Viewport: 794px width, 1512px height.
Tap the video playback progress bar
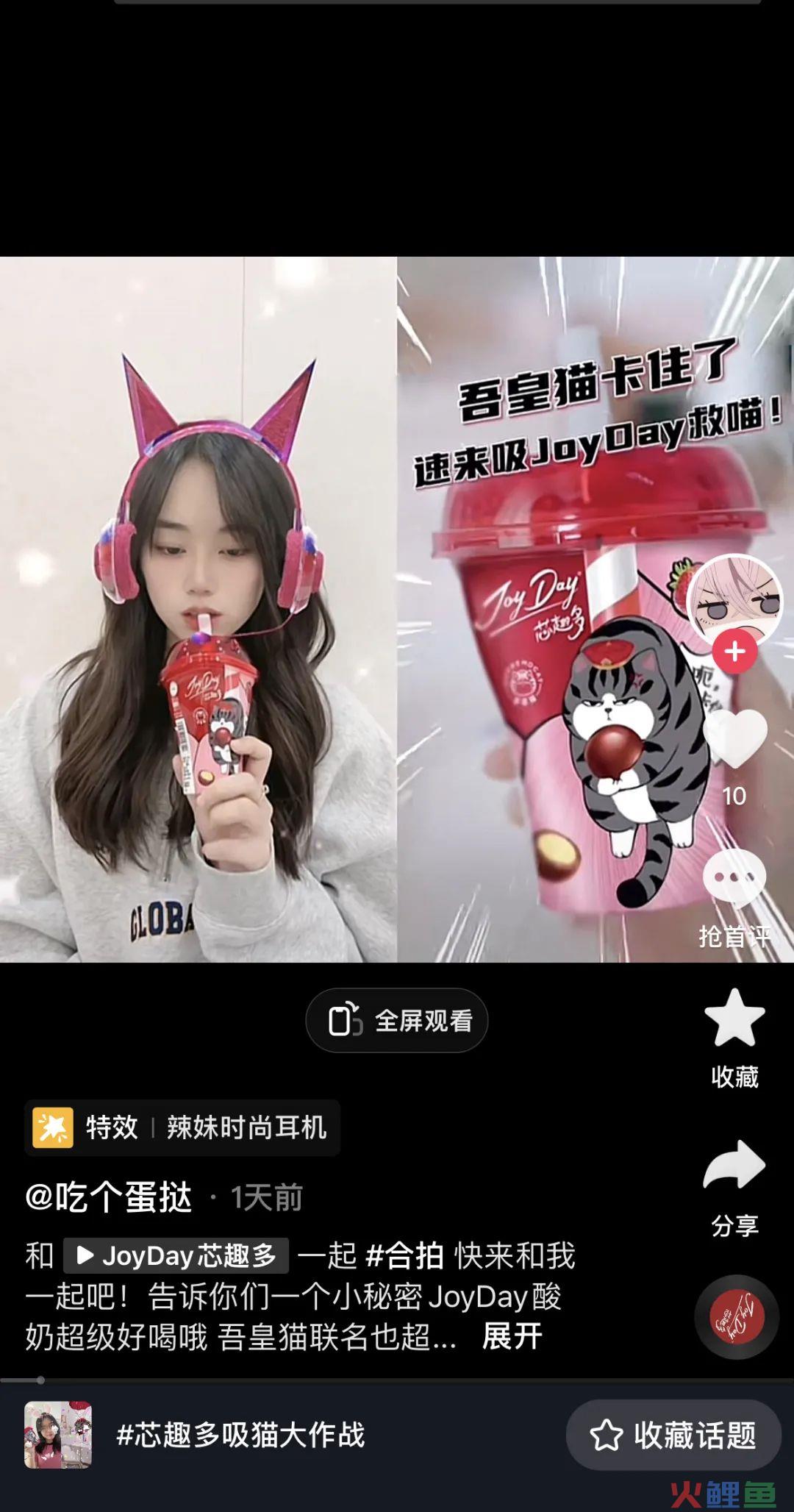point(397,1380)
